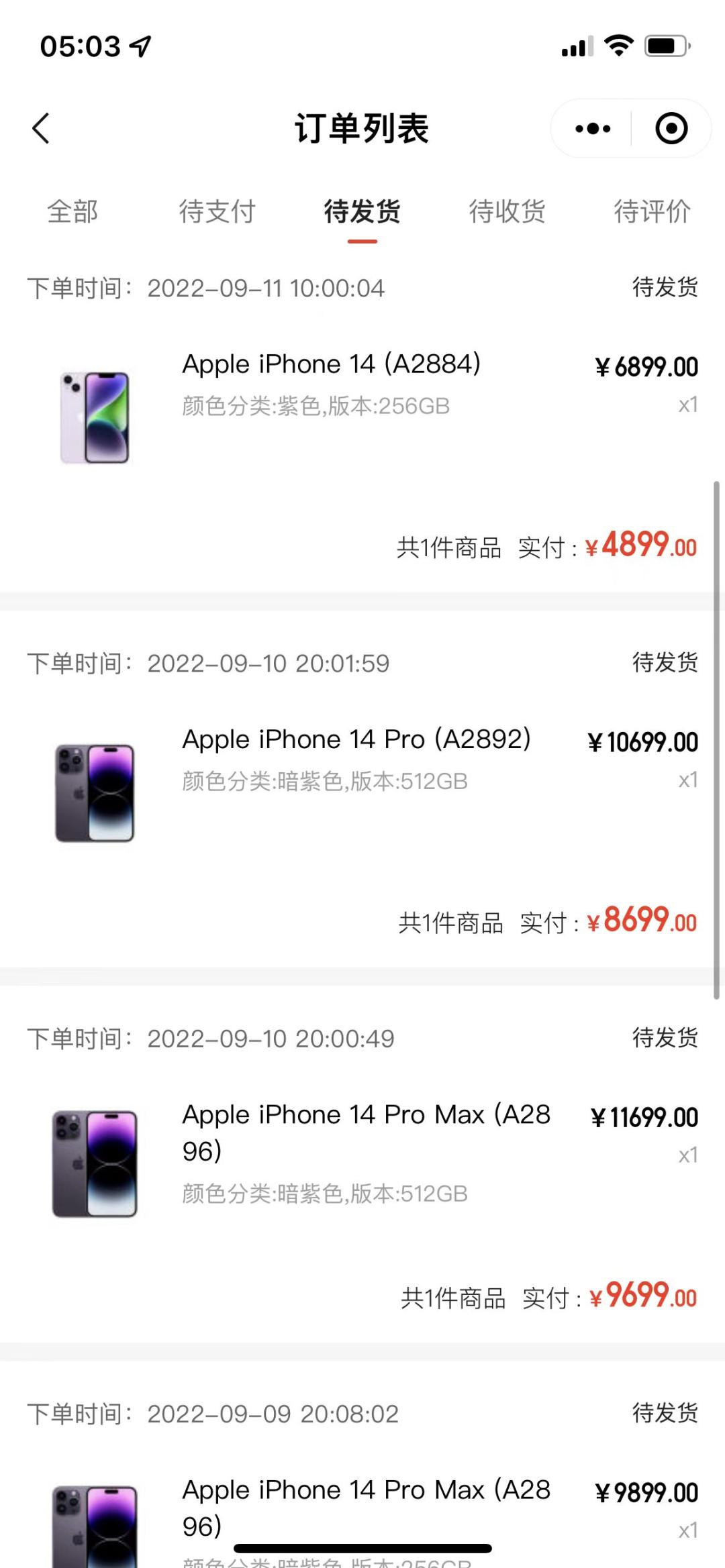Select the 待收货 tab
This screenshot has width=725, height=1568.
[509, 212]
